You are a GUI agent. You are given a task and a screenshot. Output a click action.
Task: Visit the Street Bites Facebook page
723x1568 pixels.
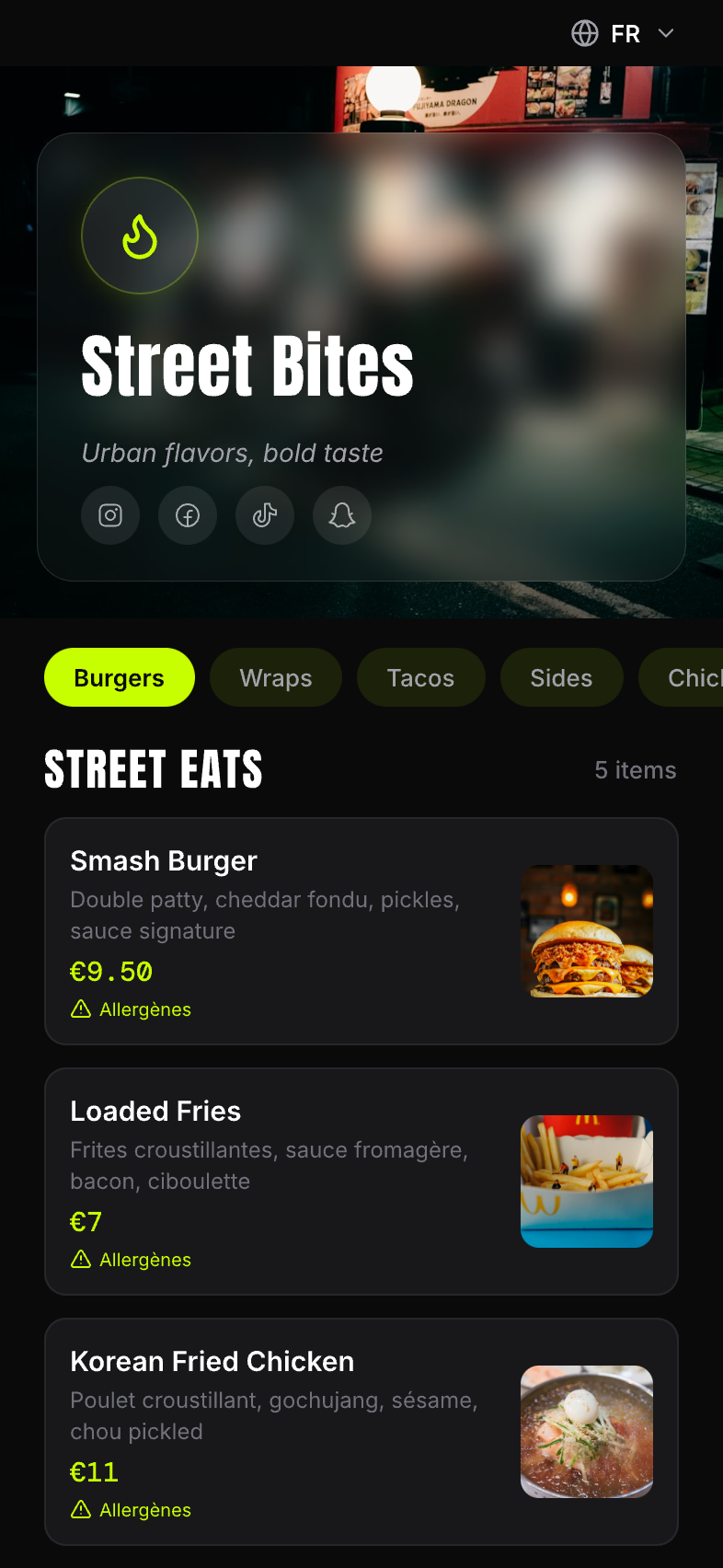click(x=188, y=515)
